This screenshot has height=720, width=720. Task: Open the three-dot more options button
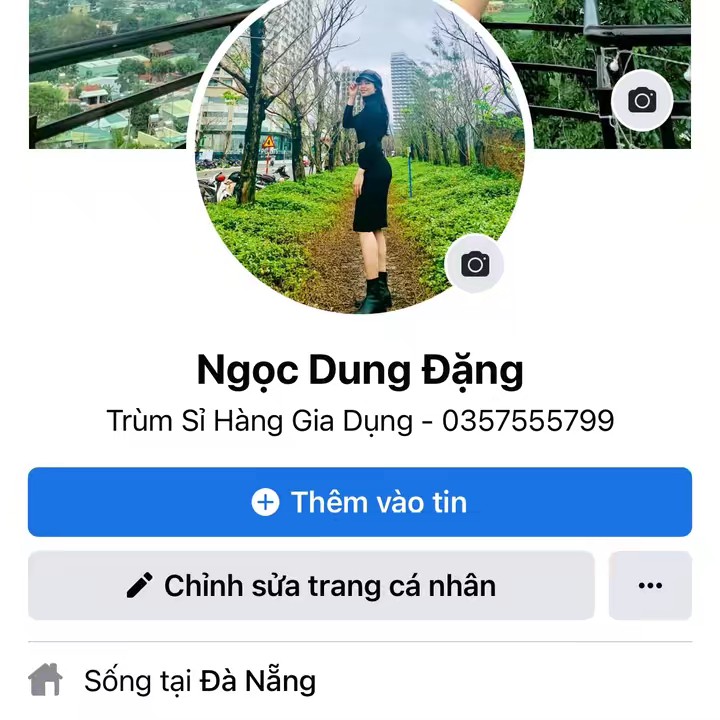[x=650, y=585]
